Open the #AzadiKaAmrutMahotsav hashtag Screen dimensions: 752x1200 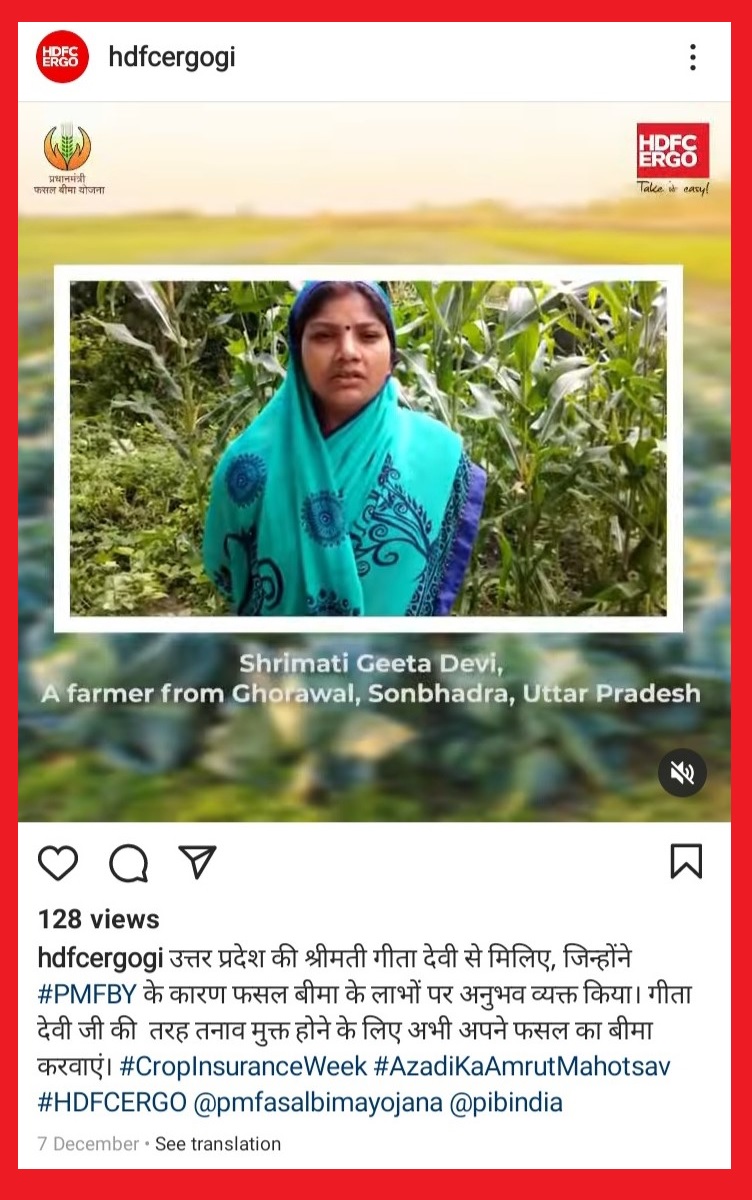[x=520, y=1067]
